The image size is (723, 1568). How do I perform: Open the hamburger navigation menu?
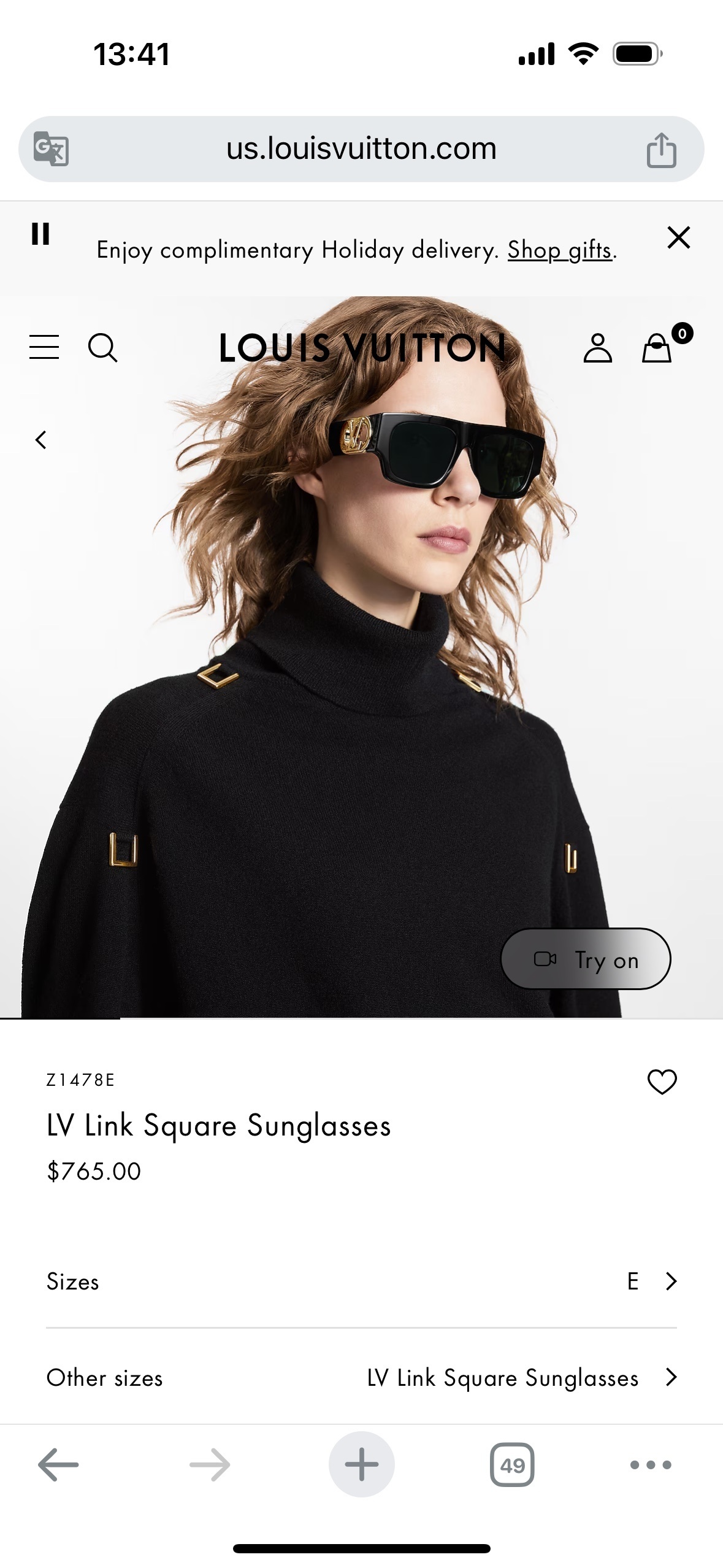click(44, 347)
